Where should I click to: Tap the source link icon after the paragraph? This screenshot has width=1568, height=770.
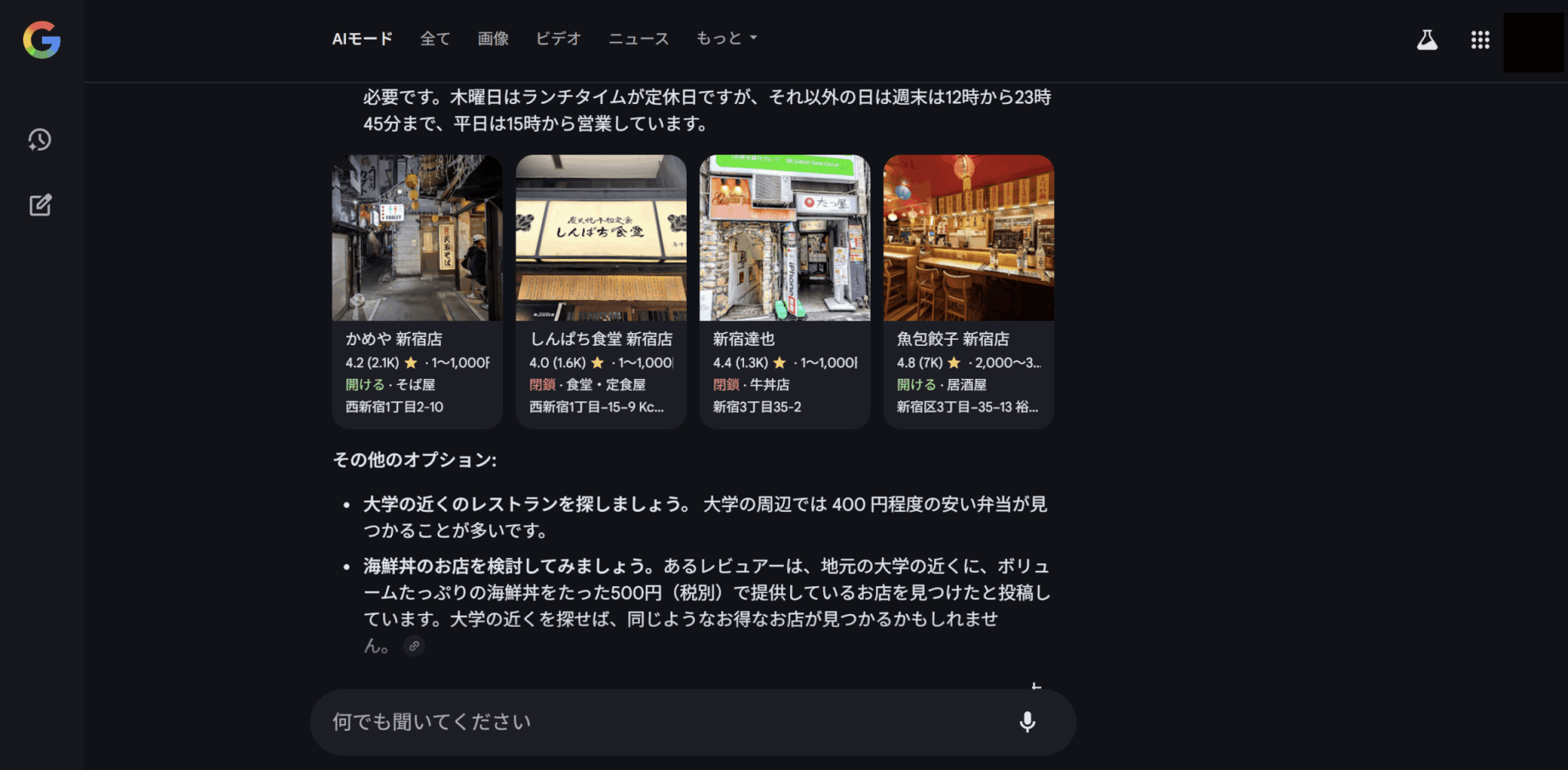414,646
